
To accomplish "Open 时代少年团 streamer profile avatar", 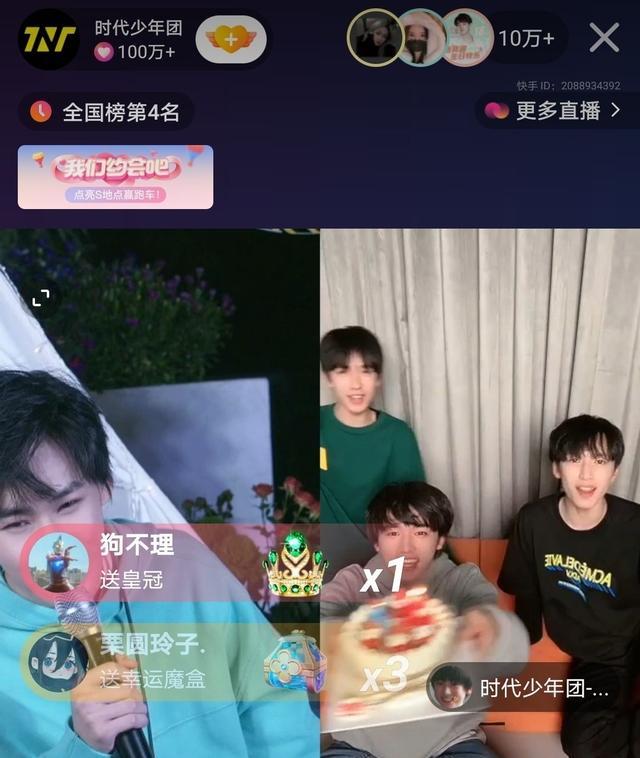I will 50,40.
